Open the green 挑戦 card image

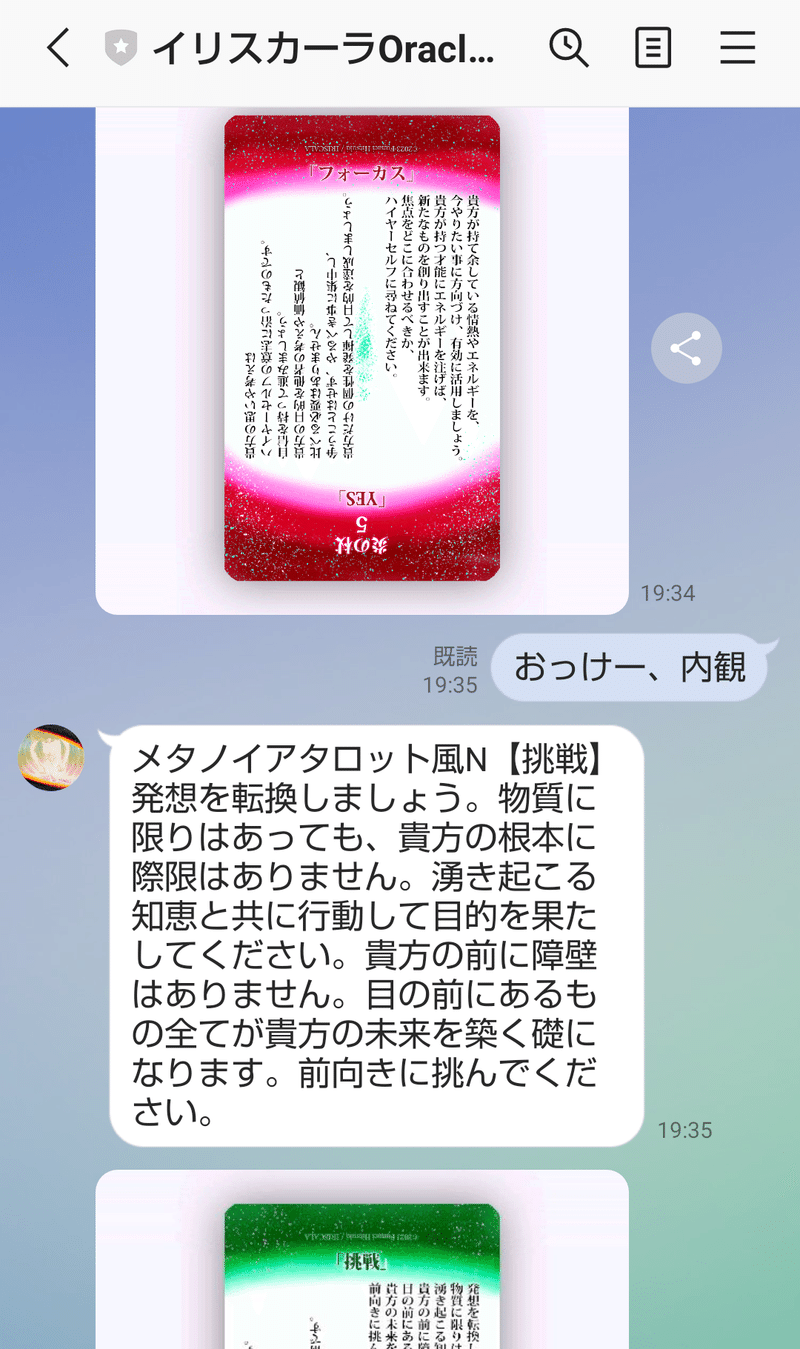click(362, 1275)
